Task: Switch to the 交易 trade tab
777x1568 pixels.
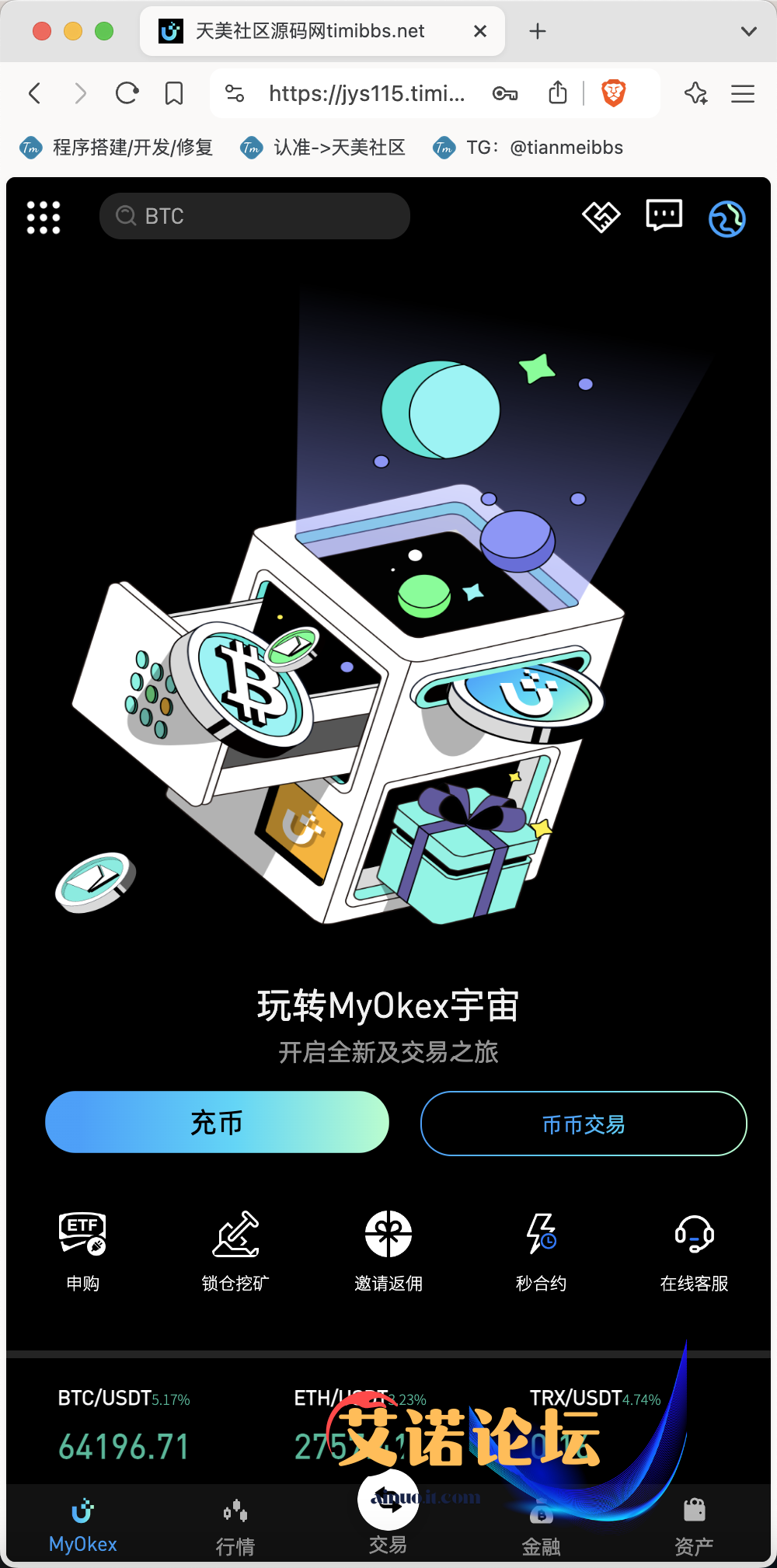Action: (388, 1515)
